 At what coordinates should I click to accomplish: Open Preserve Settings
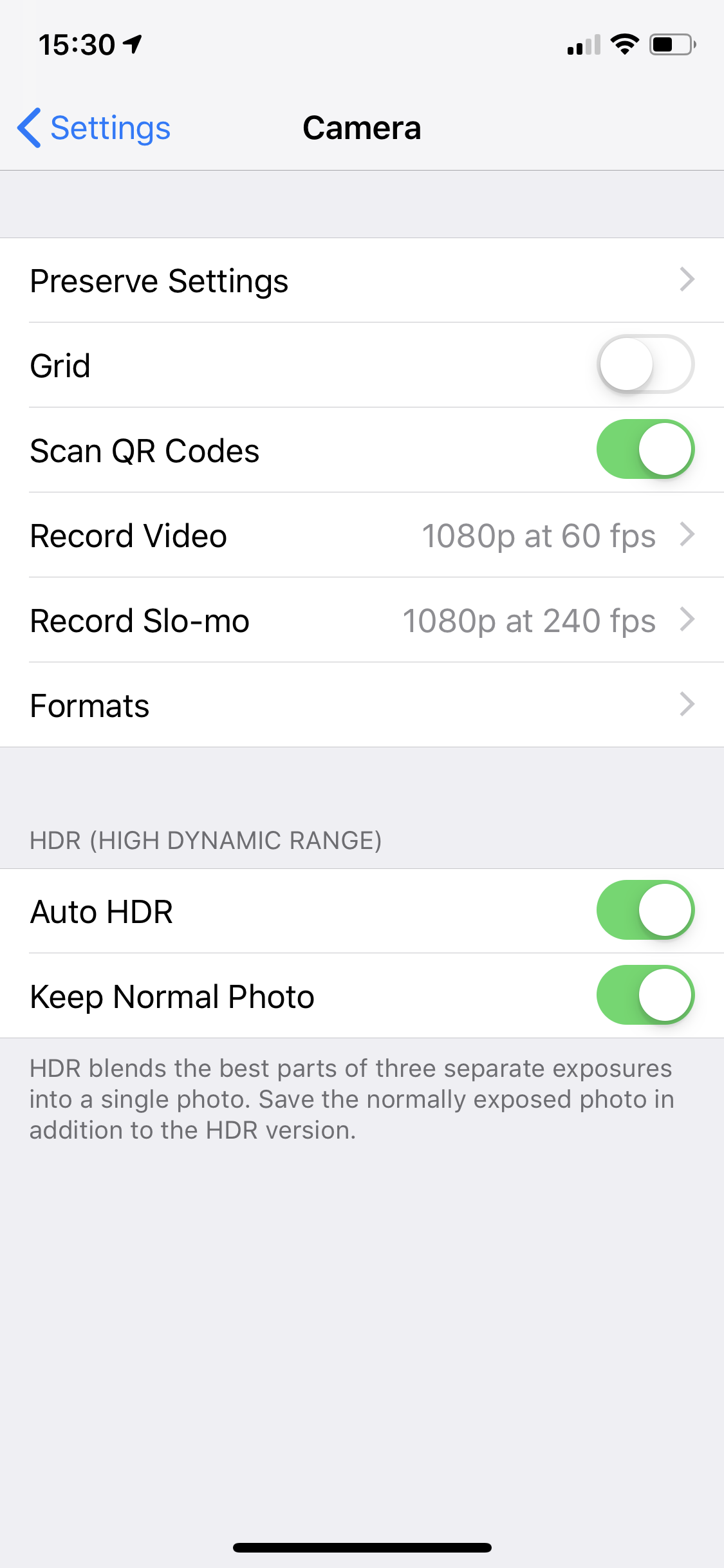362,281
